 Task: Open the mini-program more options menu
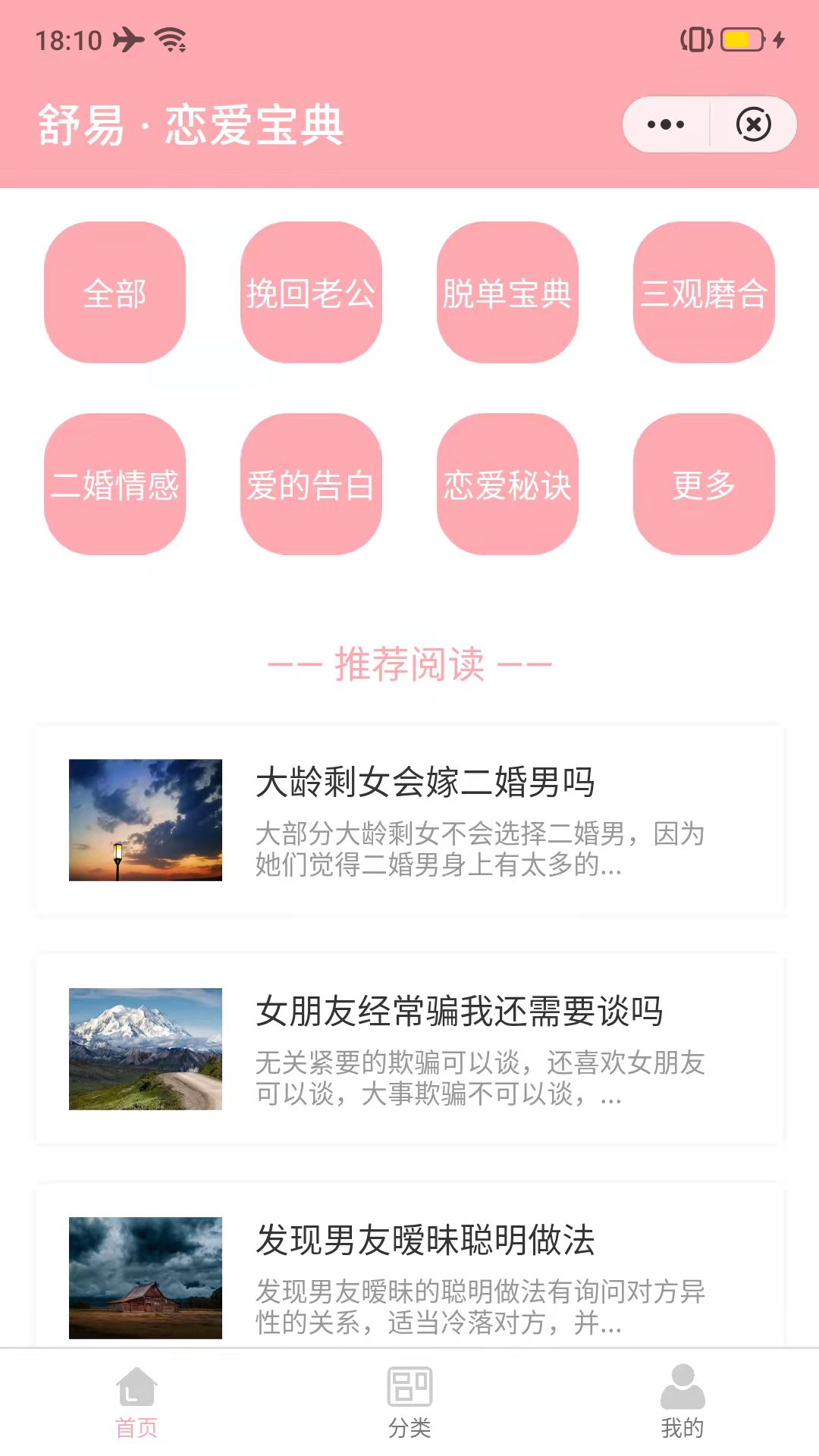point(664,125)
